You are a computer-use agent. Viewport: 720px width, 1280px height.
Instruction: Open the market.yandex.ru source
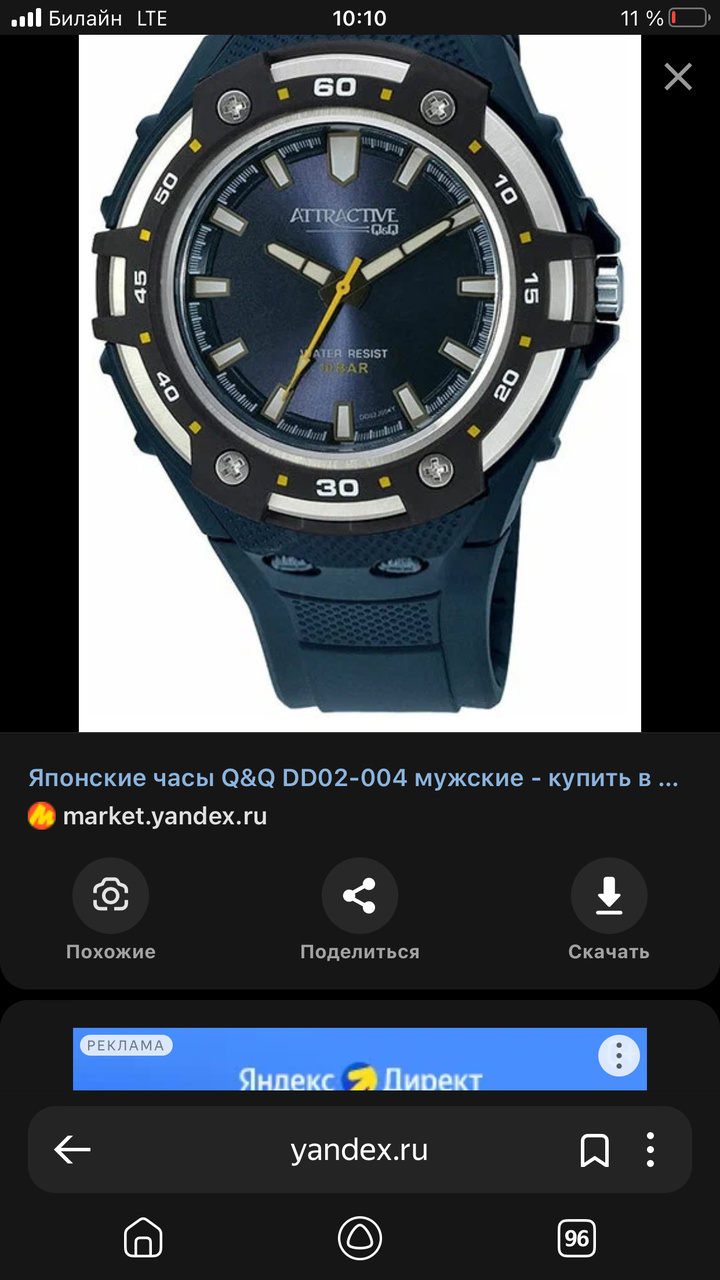click(165, 816)
